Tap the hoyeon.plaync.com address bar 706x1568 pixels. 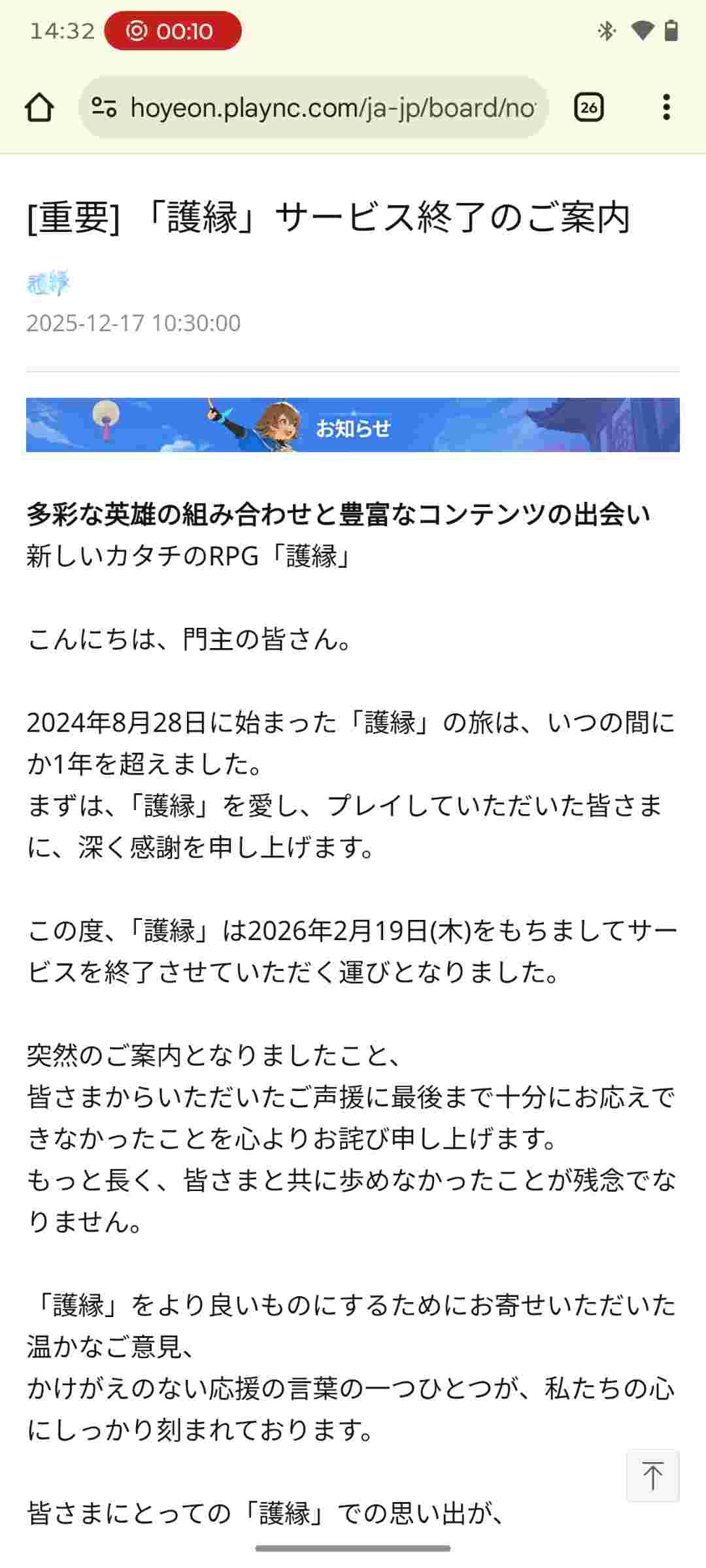pyautogui.click(x=333, y=107)
